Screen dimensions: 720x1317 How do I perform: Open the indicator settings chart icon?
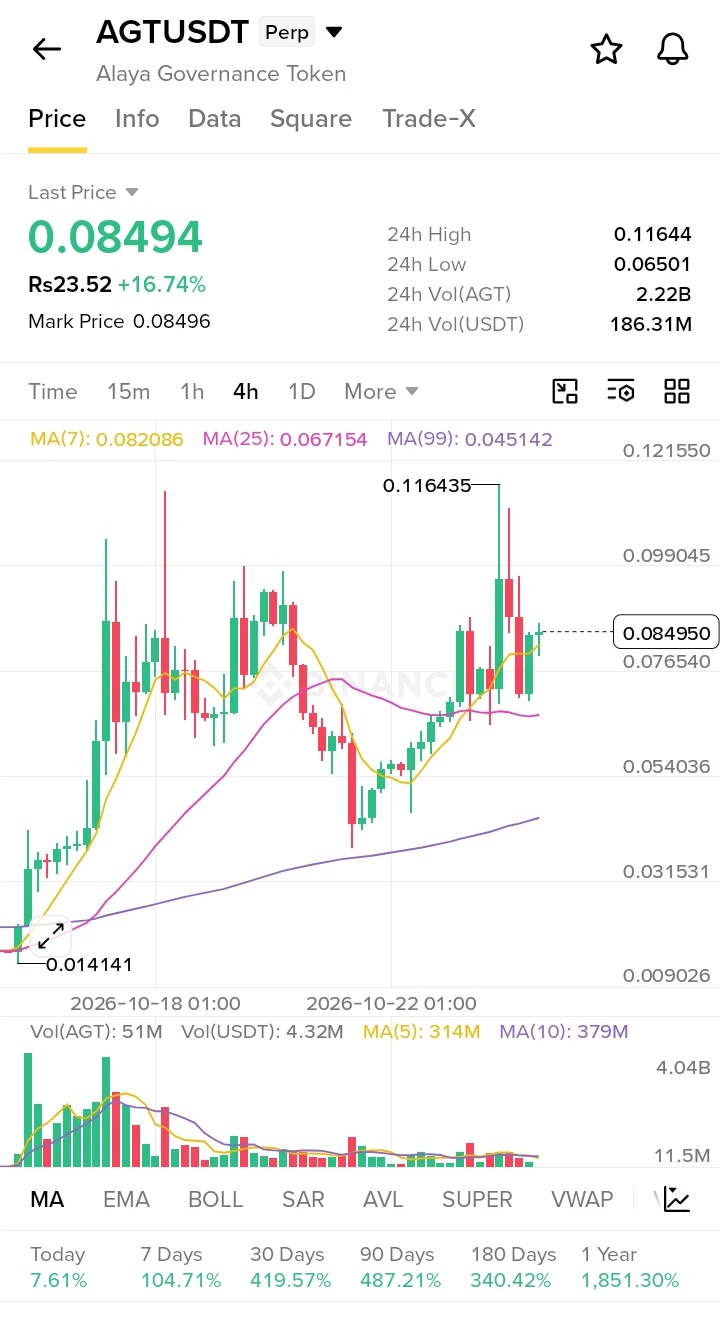(677, 1199)
